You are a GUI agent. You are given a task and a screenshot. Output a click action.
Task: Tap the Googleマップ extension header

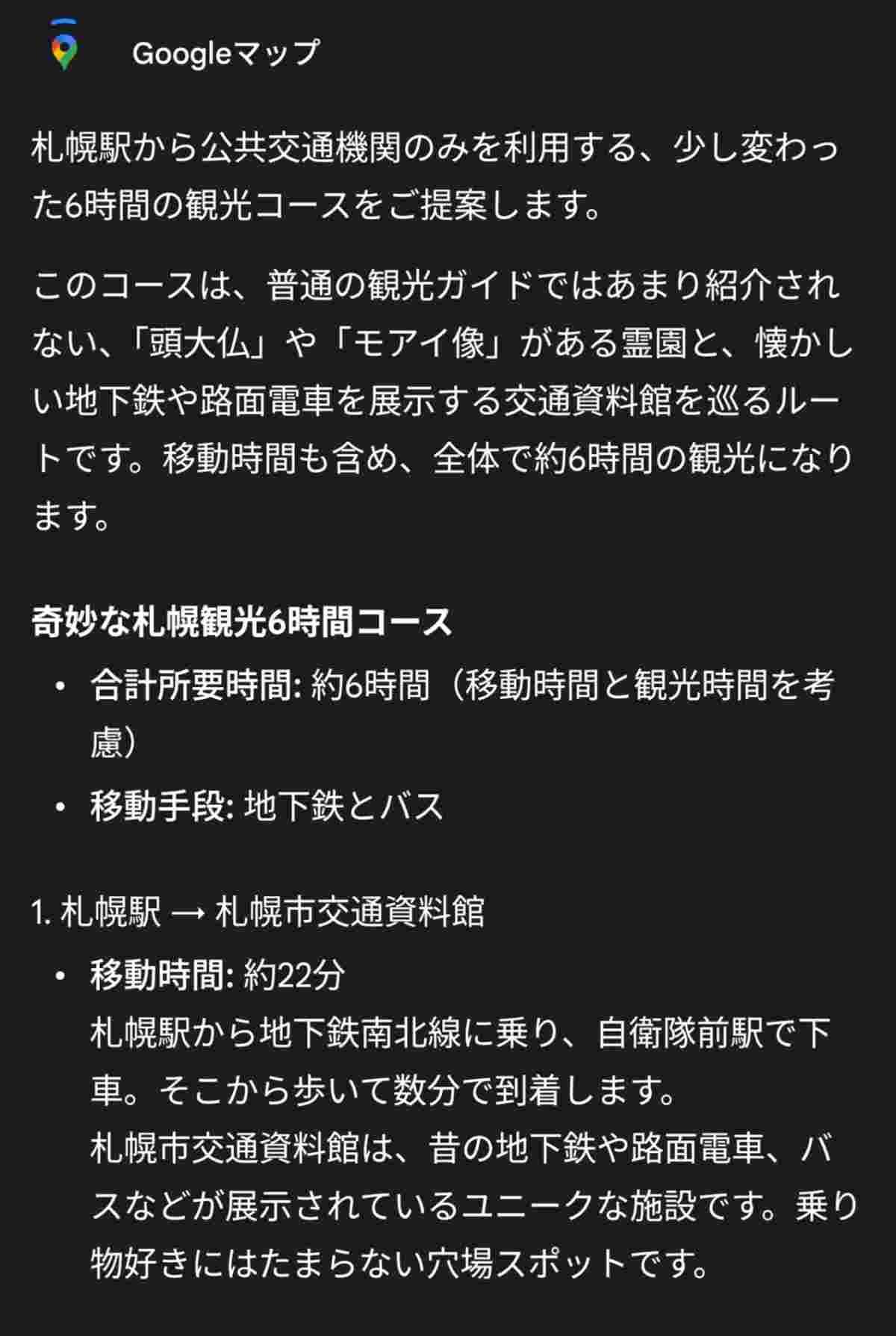pos(224,54)
